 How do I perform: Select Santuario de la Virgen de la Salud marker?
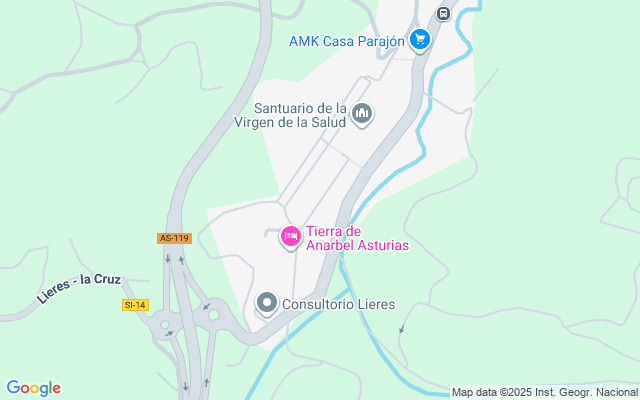click(362, 115)
